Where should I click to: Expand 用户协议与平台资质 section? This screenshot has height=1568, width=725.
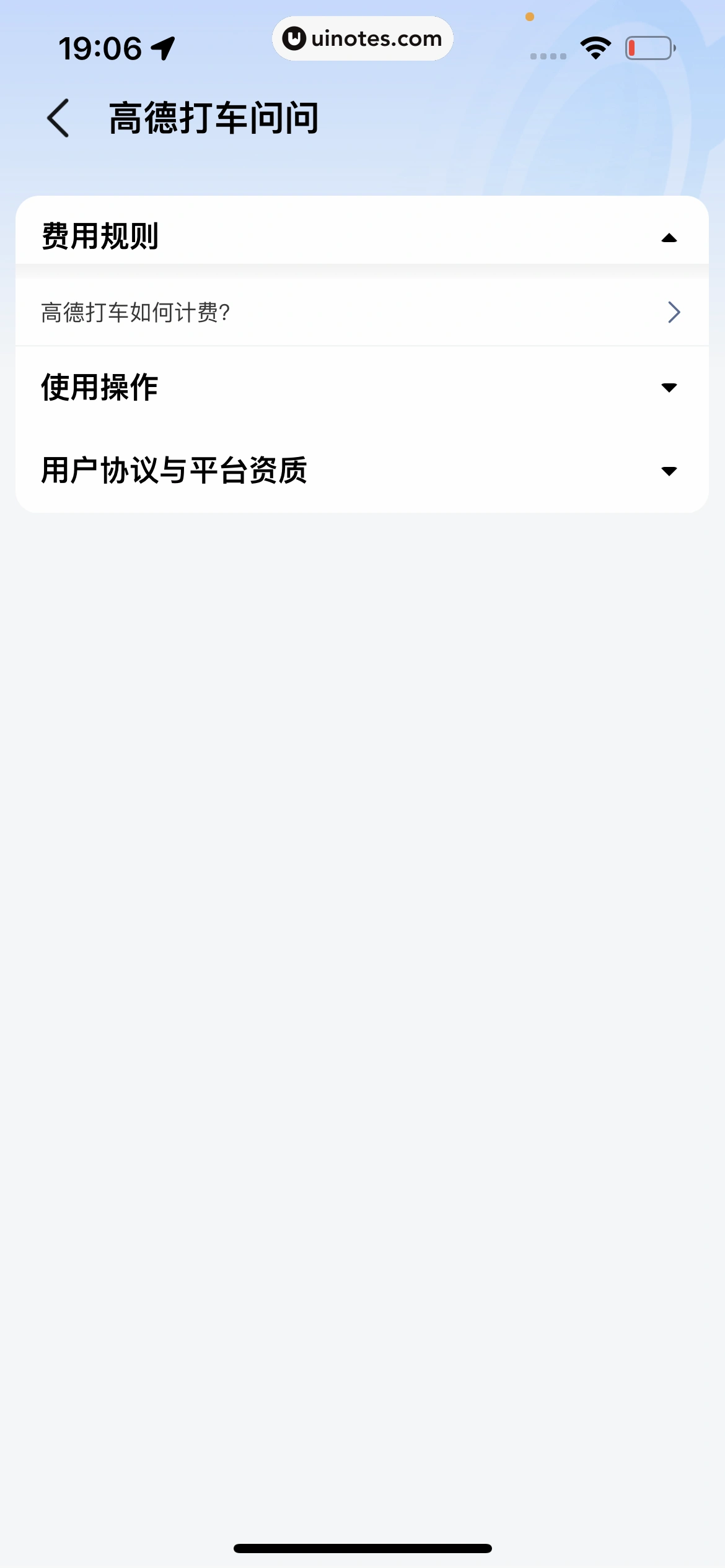(x=669, y=471)
